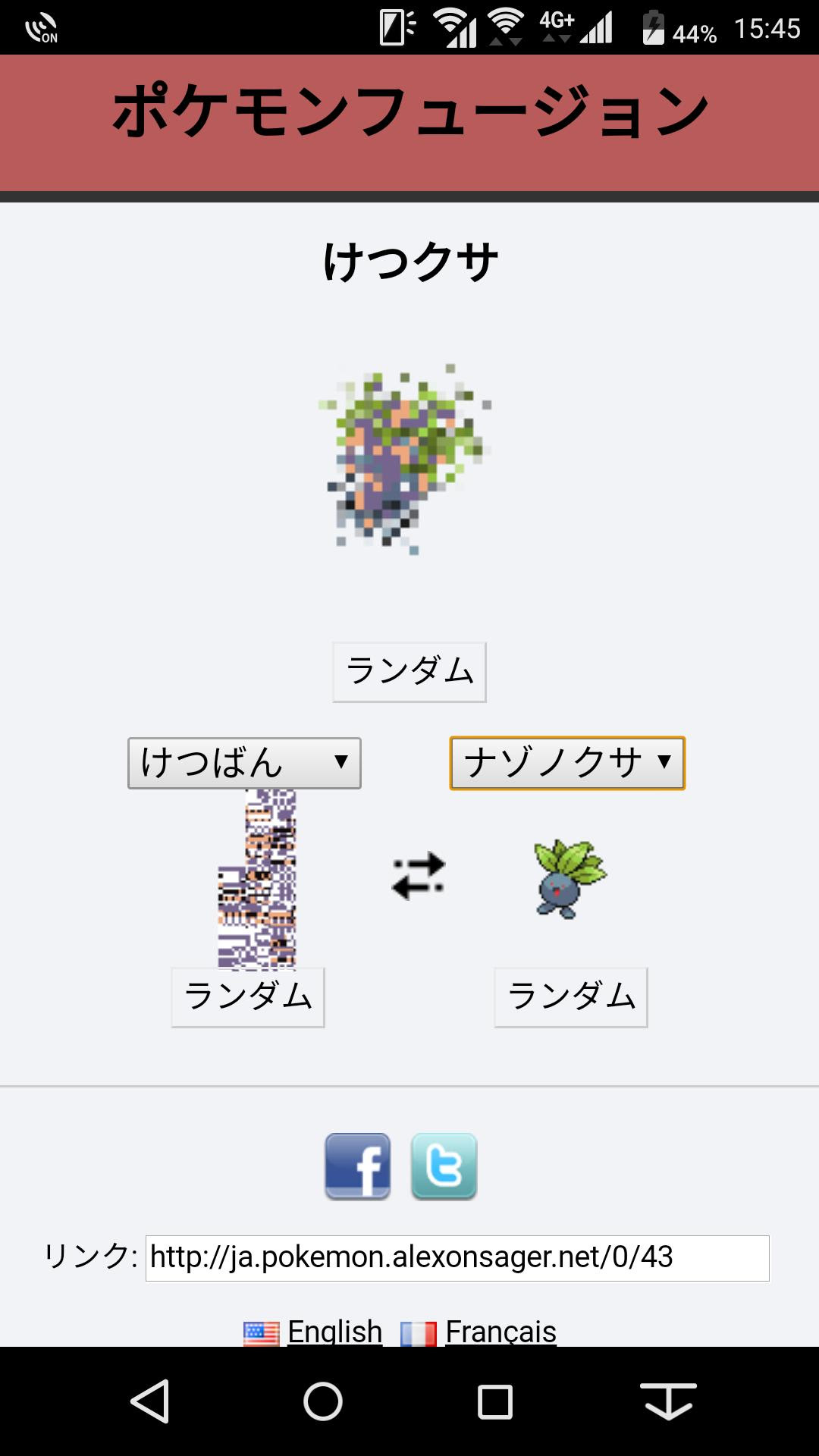This screenshot has height=1456, width=819.
Task: Open the recent apps view
Action: pyautogui.click(x=494, y=1401)
